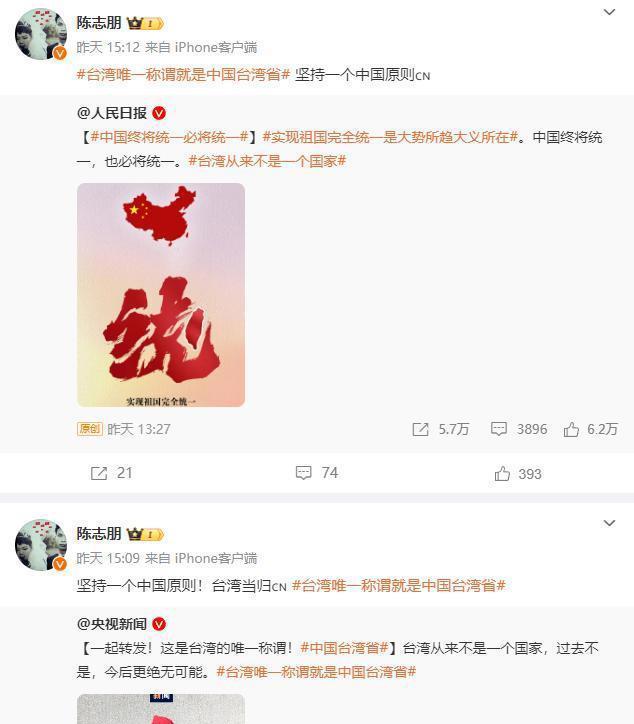Like the 15:12 post showing 393 likes
The image size is (634, 724).
pyautogui.click(x=518, y=474)
